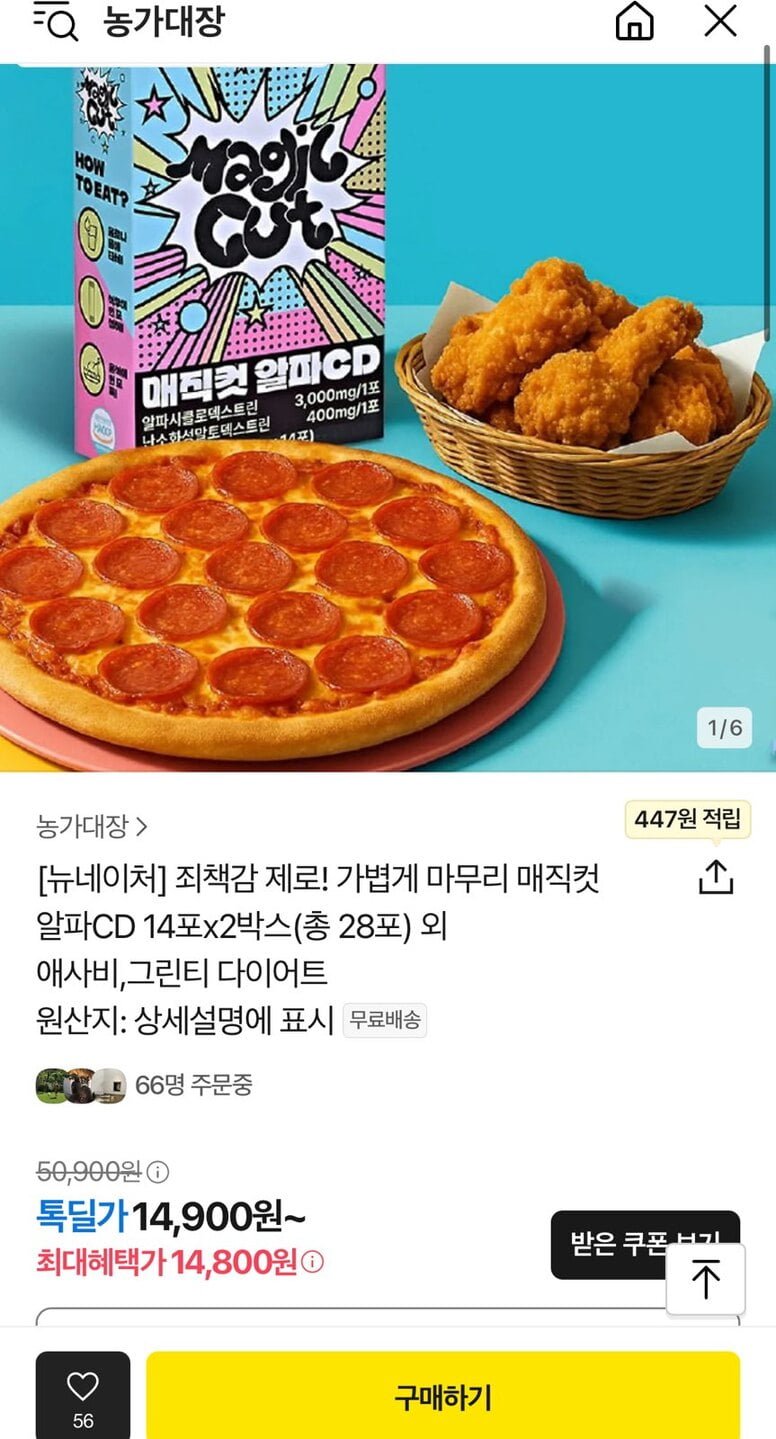Show info for the 50,900원 original price
The image size is (776, 1439).
tap(159, 1171)
